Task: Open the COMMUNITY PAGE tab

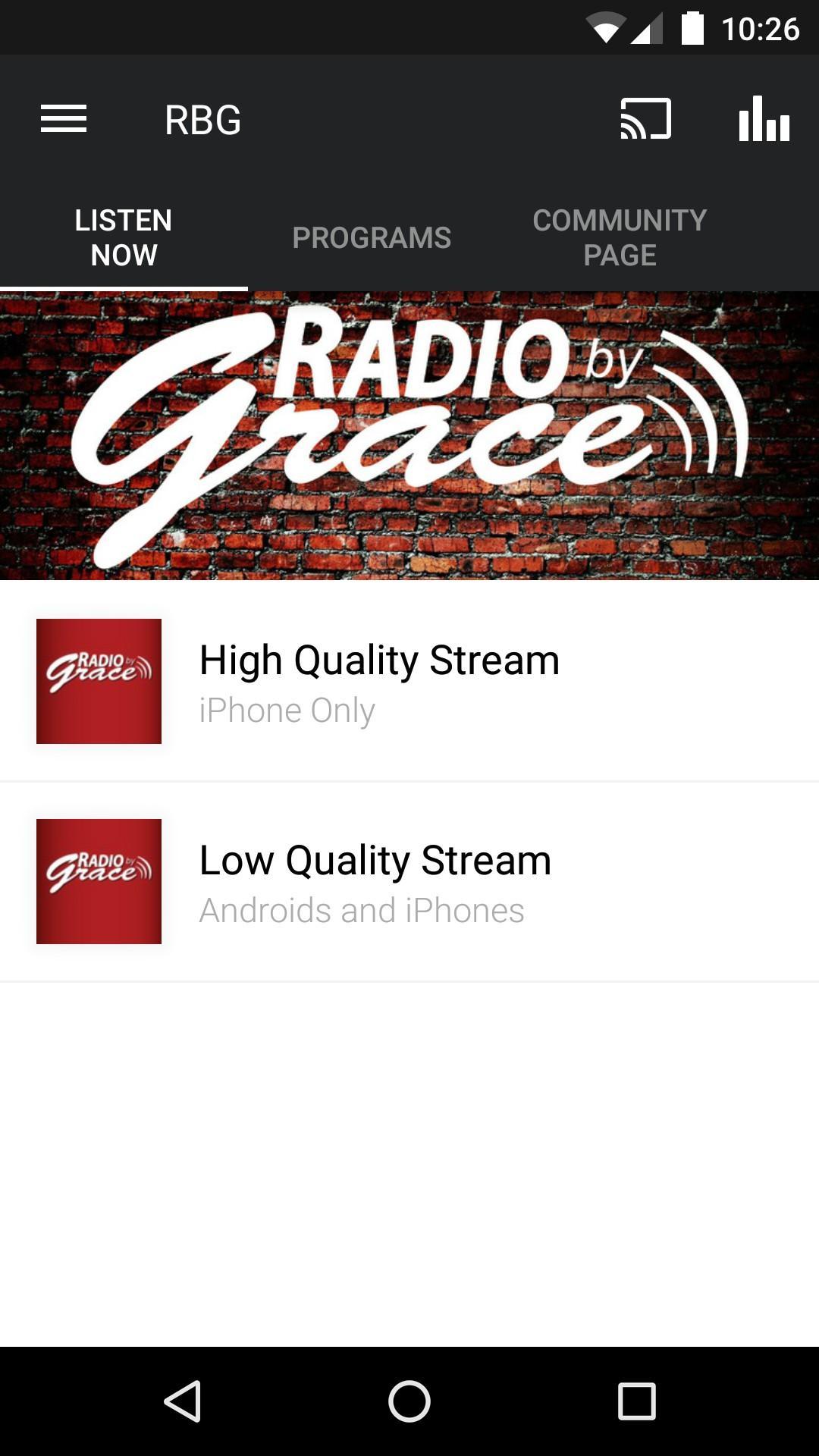Action: point(619,236)
